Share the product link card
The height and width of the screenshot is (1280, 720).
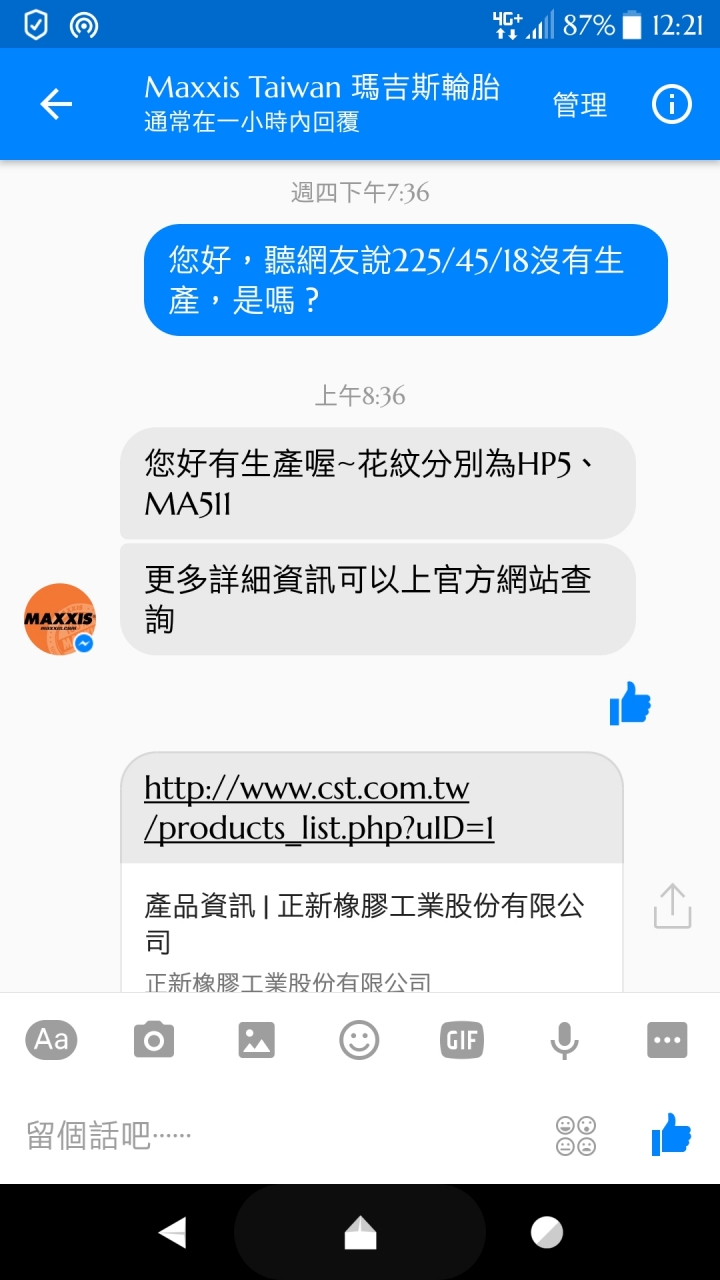pyautogui.click(x=672, y=906)
